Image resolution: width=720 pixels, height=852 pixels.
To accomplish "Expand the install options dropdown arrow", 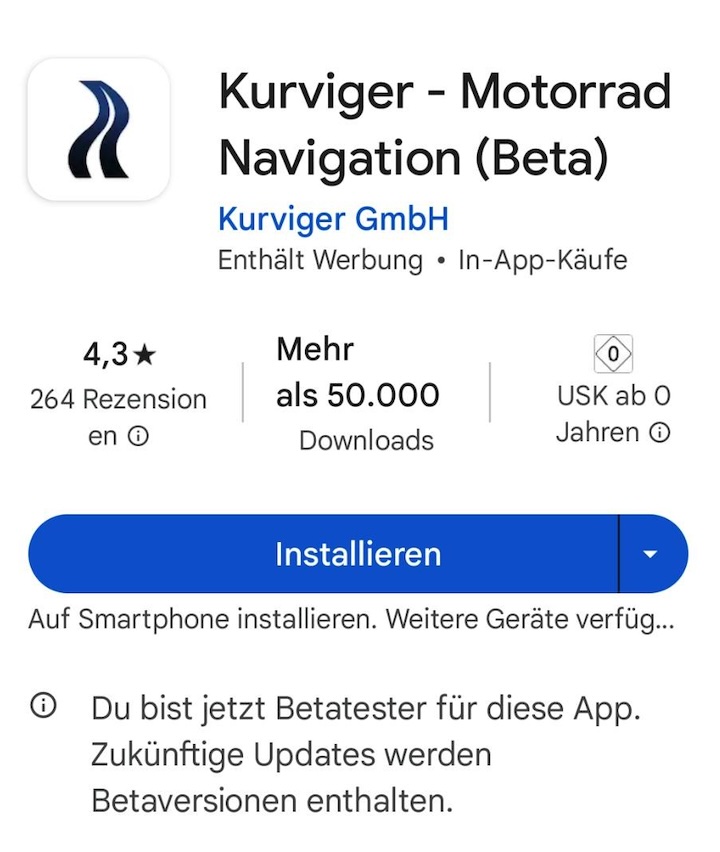I will (651, 554).
